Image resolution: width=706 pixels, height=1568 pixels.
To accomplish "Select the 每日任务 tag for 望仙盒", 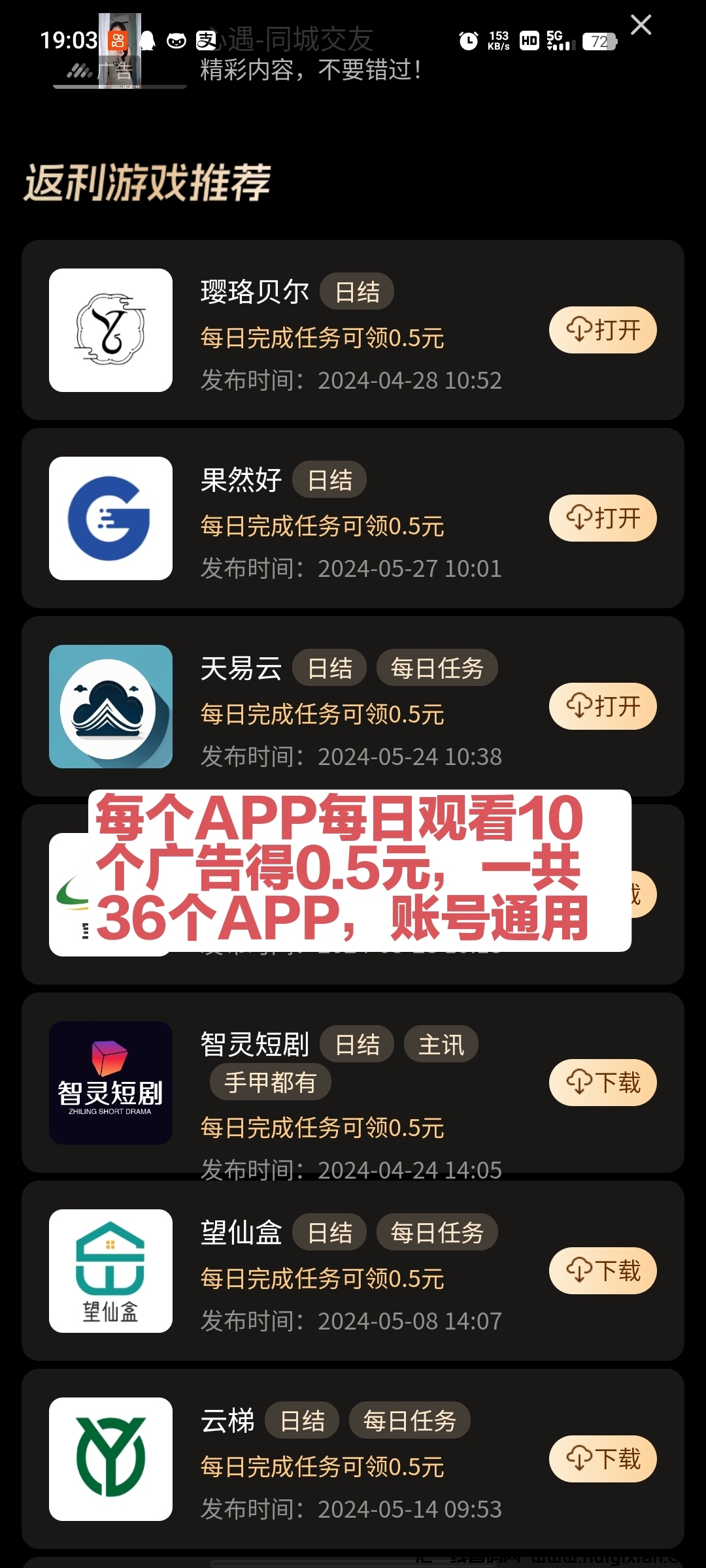I will [x=437, y=1233].
